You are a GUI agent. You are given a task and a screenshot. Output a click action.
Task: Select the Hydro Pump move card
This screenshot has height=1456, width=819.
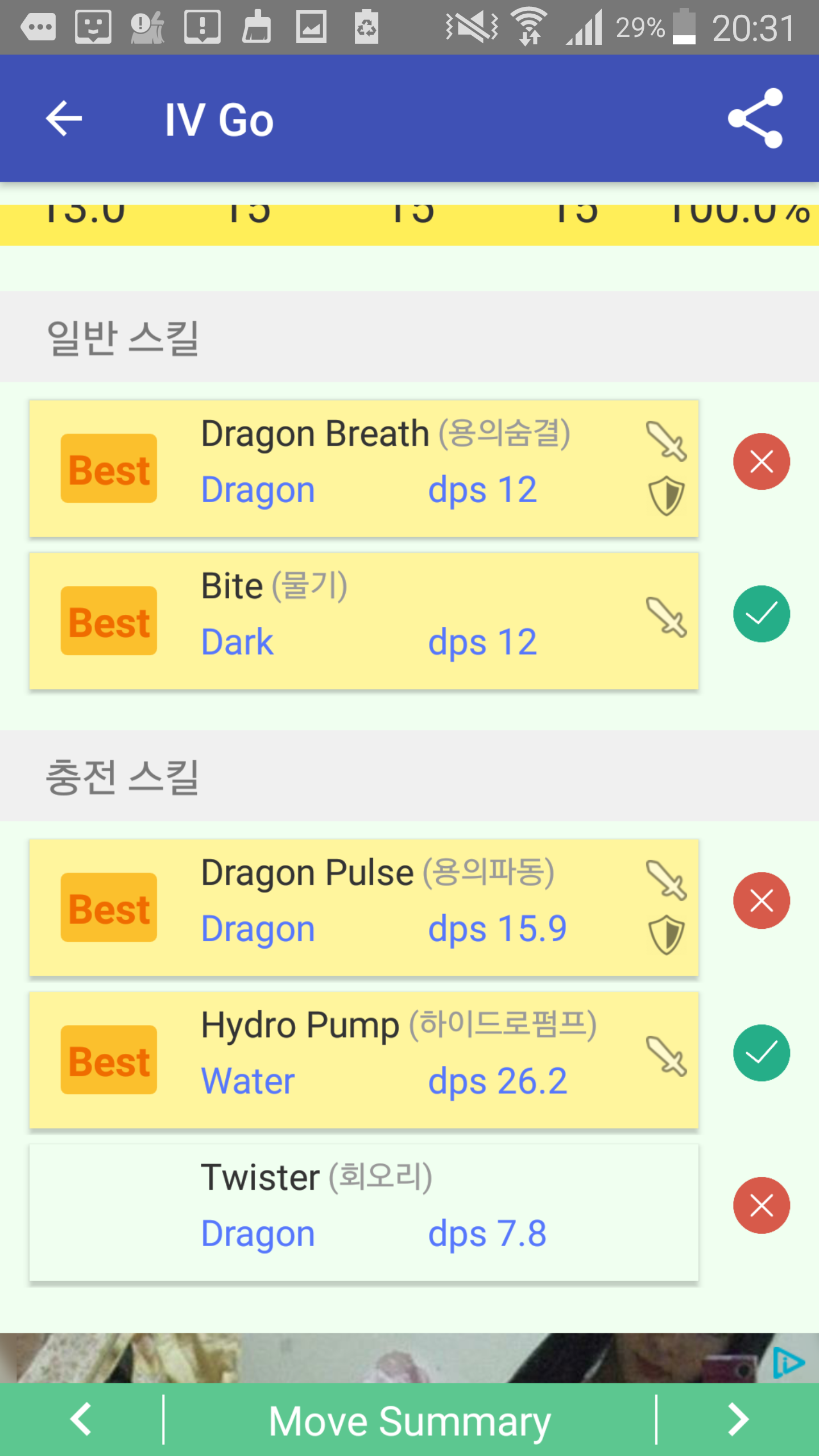(x=364, y=1060)
